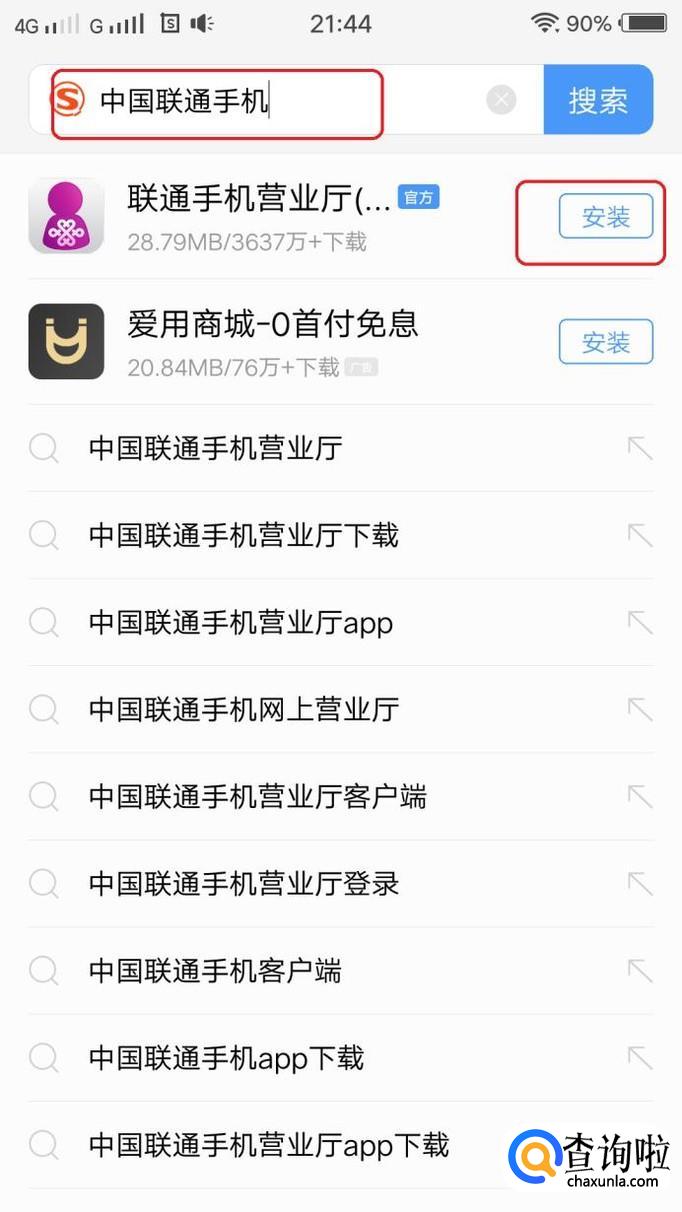Select suggestion 中国联通手机营业厅下载
The image size is (682, 1212).
(x=244, y=535)
